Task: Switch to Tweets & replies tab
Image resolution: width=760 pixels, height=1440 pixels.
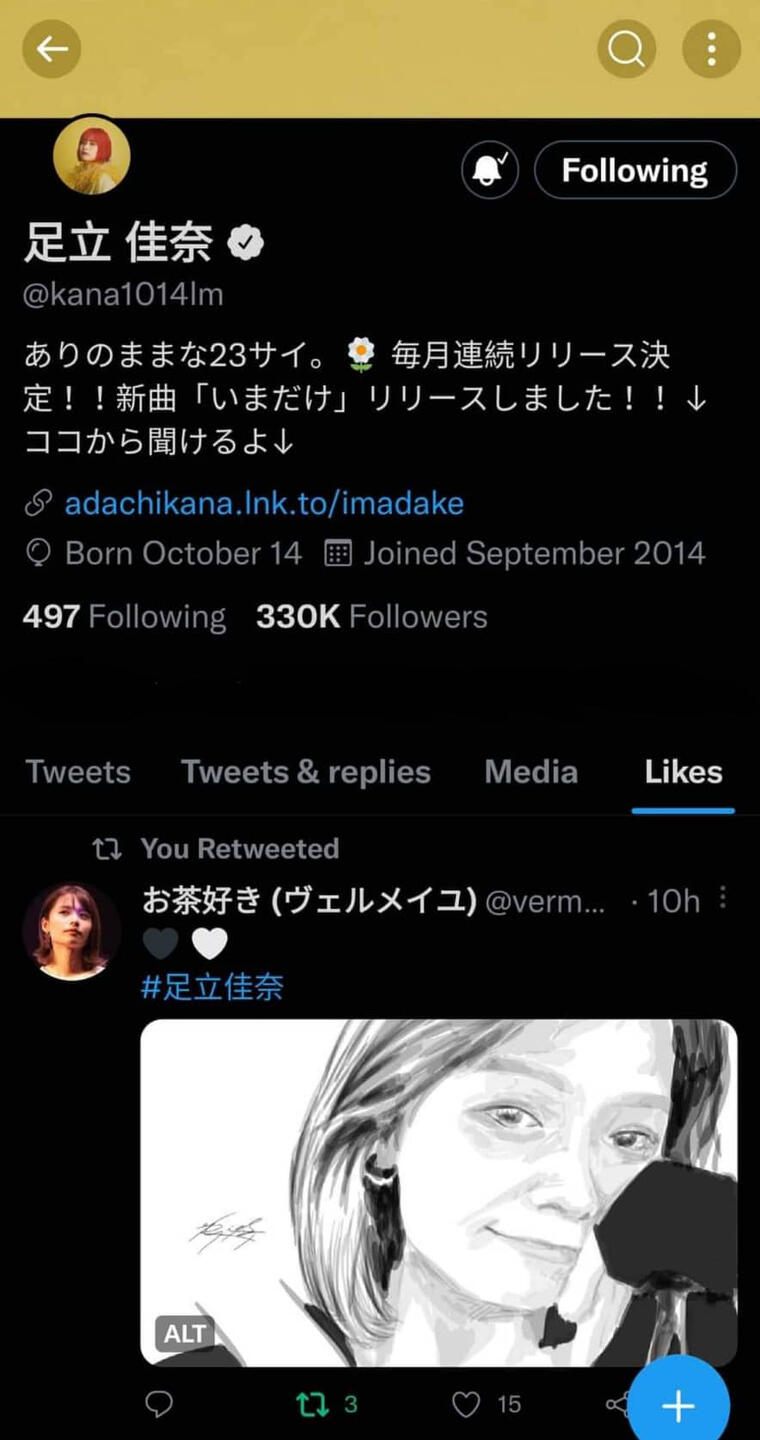Action: tap(306, 772)
